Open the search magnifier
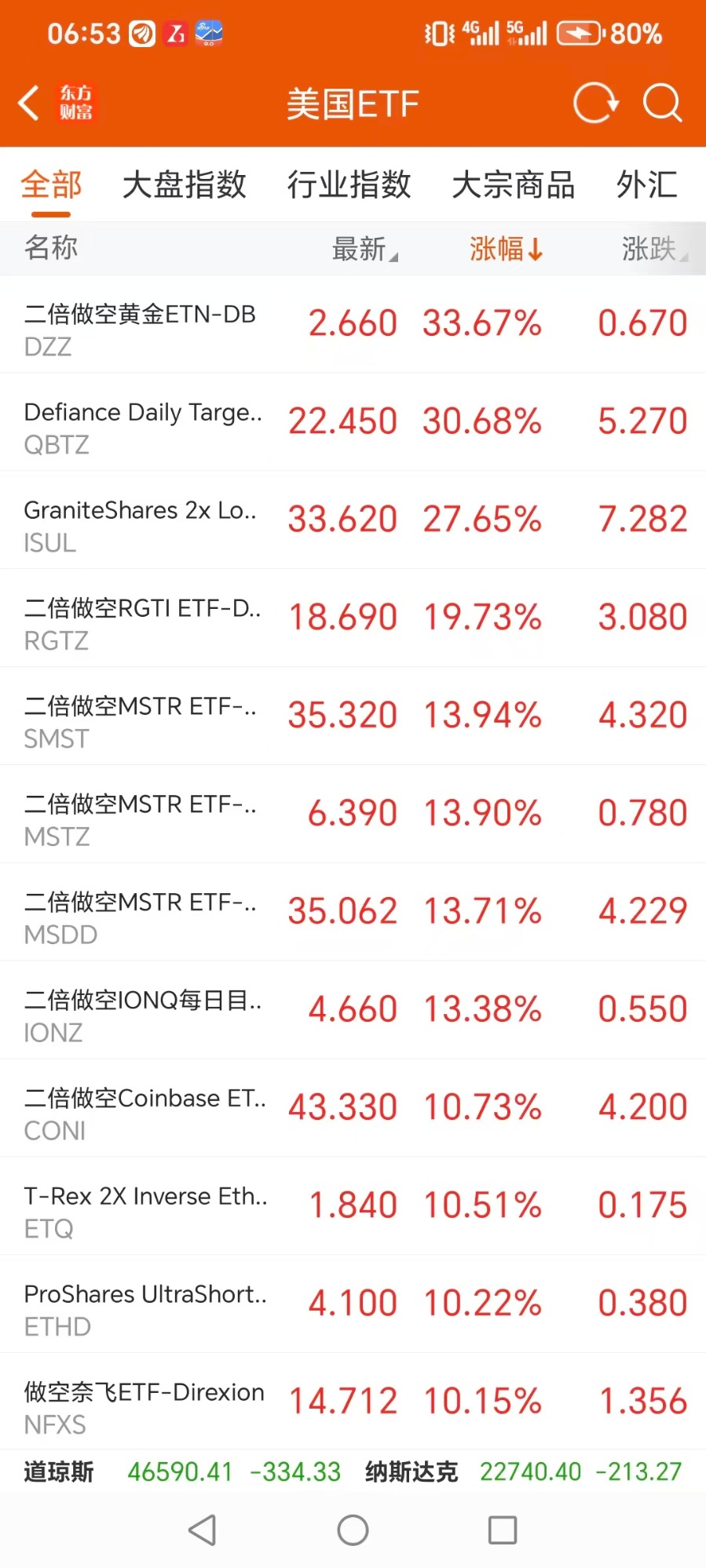The image size is (706, 1568). pos(662,103)
